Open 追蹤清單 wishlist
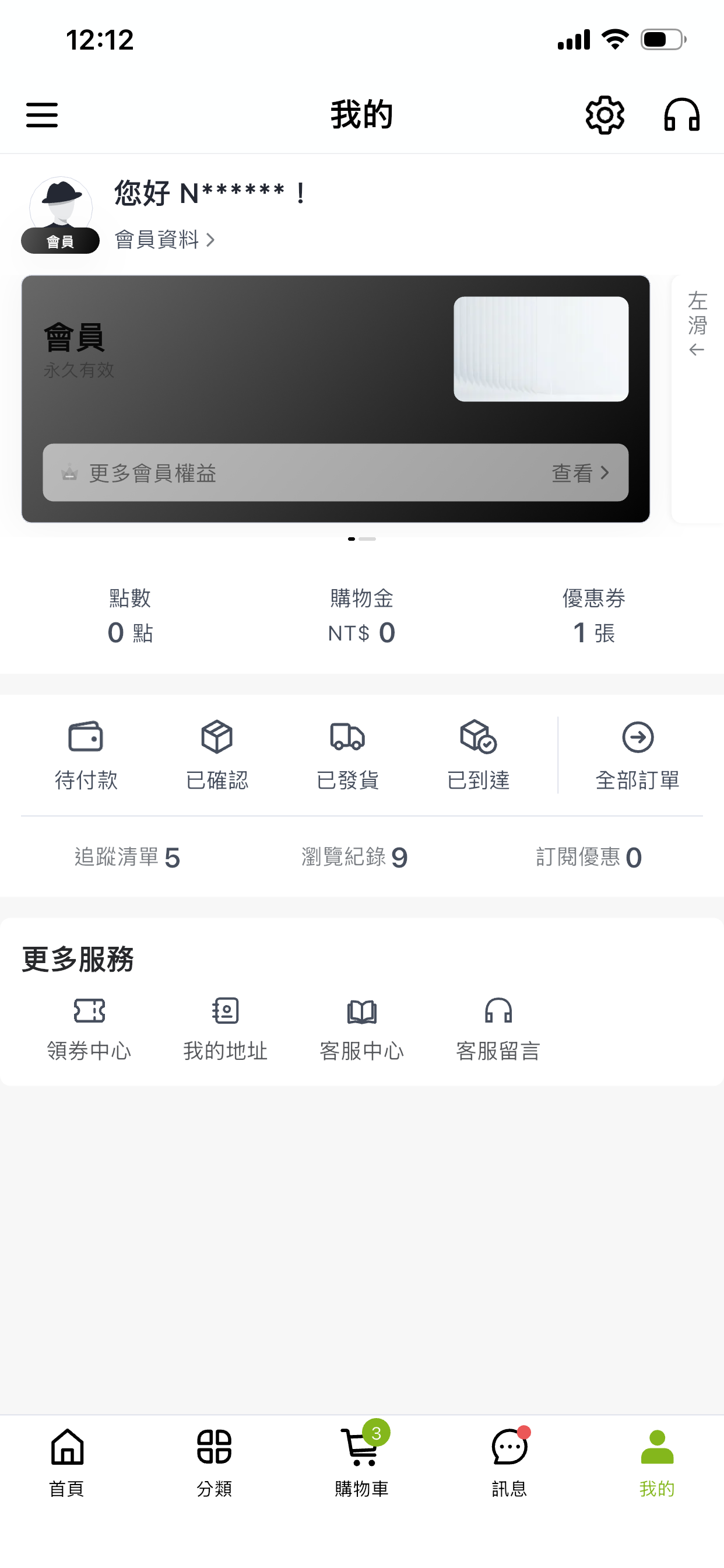 (127, 857)
